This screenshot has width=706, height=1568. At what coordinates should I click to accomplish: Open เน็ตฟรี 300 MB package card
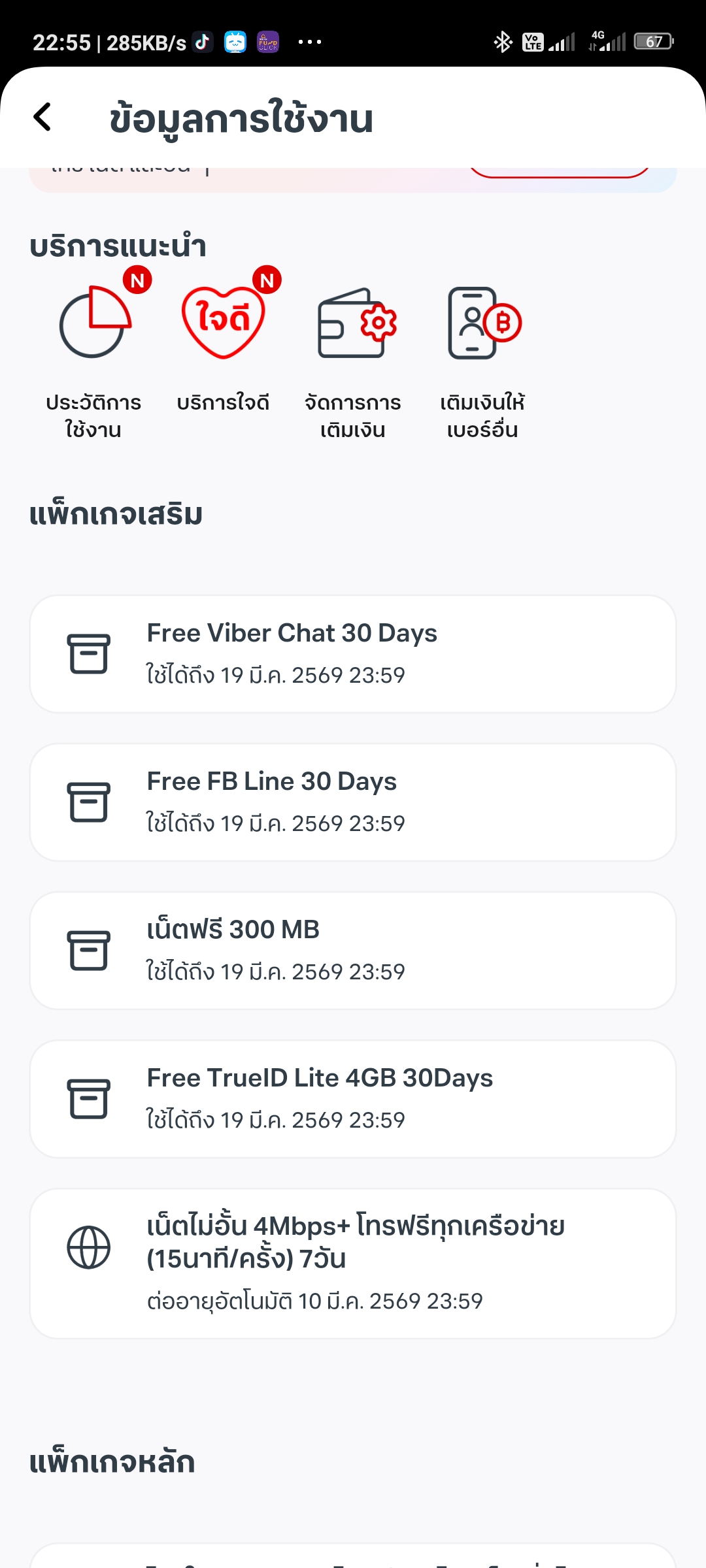[x=353, y=950]
